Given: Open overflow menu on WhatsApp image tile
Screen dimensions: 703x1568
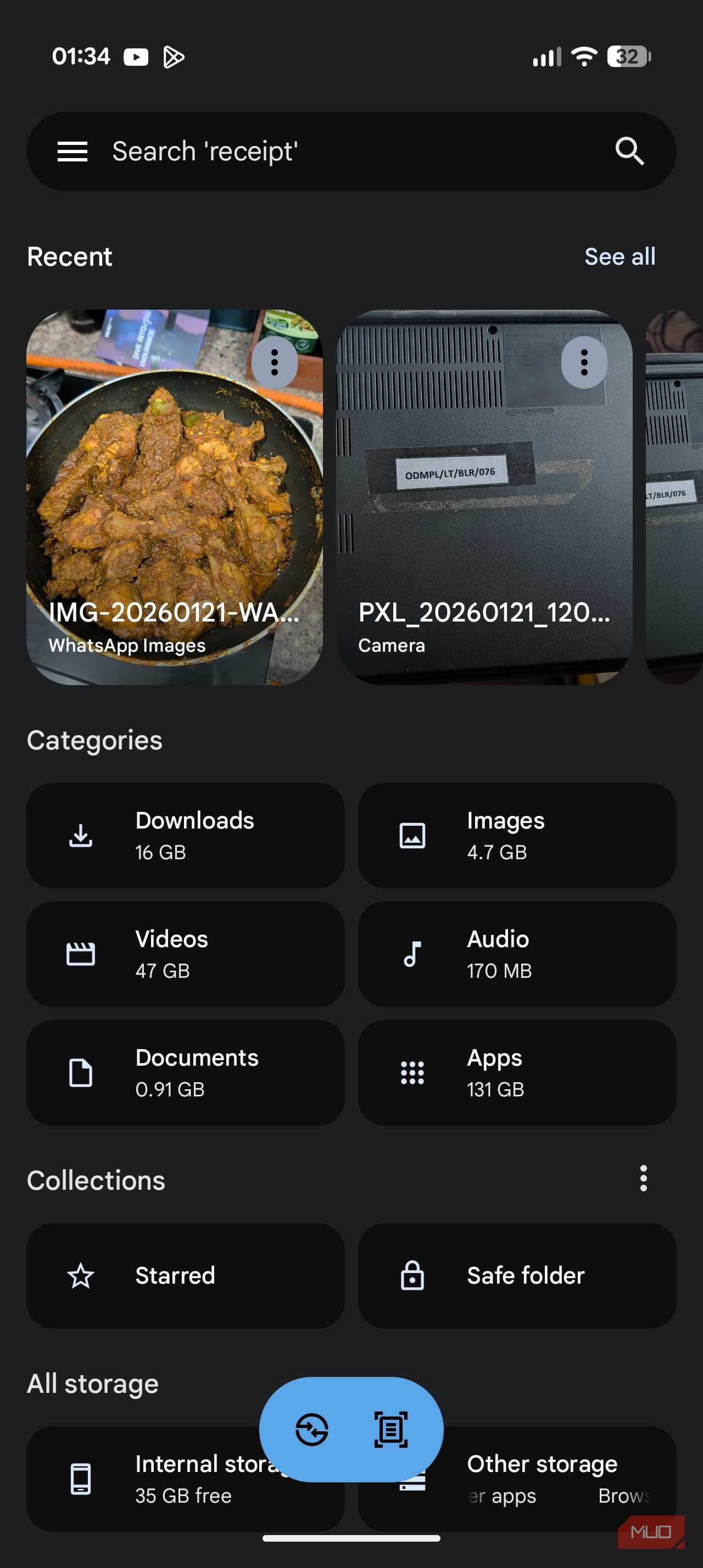Looking at the screenshot, I should (x=275, y=363).
